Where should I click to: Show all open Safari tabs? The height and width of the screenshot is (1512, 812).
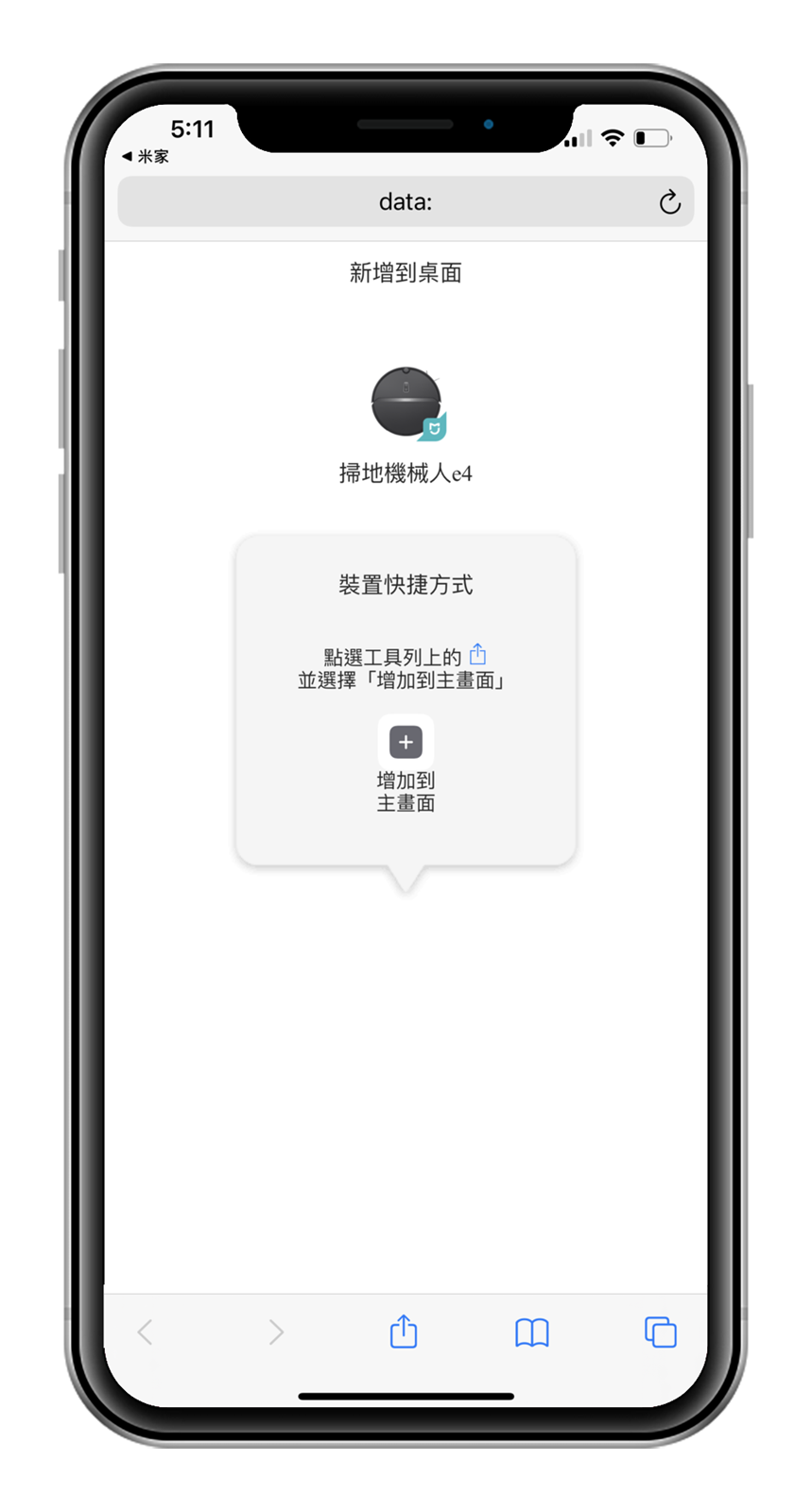(660, 1332)
